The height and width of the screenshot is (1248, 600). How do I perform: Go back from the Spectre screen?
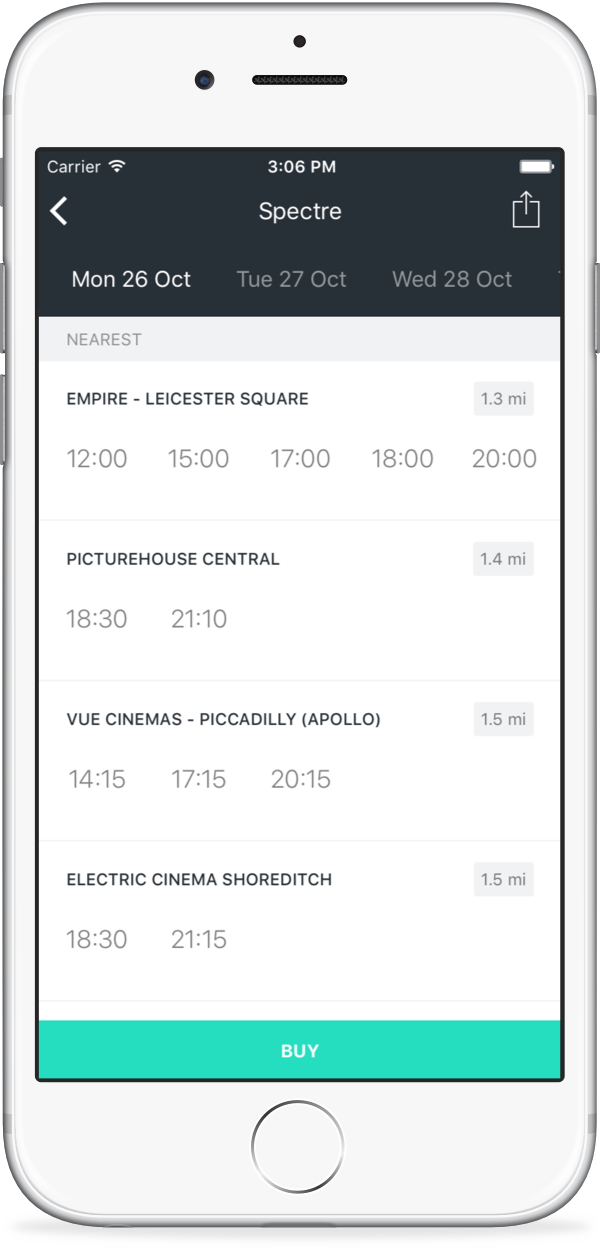pyautogui.click(x=59, y=211)
